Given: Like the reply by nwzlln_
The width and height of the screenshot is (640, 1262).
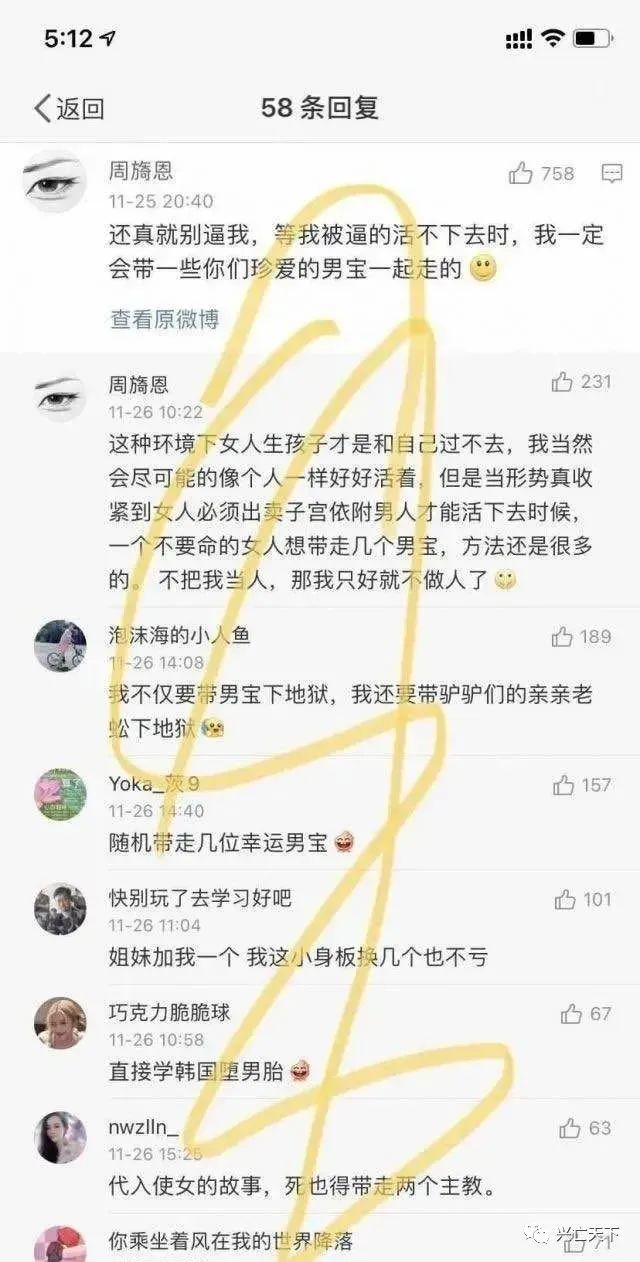Looking at the screenshot, I should point(570,1129).
